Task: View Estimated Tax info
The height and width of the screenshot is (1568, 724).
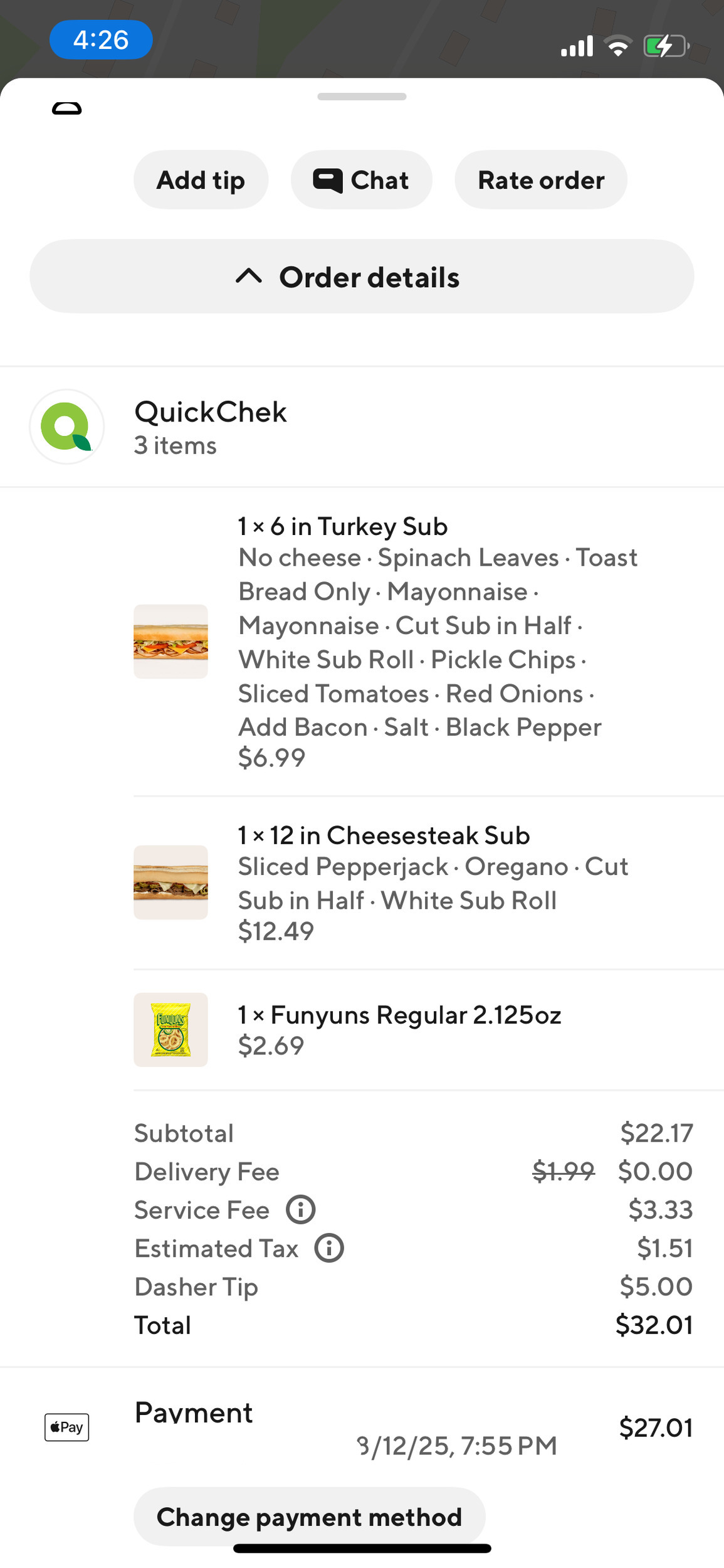Action: [329, 1248]
